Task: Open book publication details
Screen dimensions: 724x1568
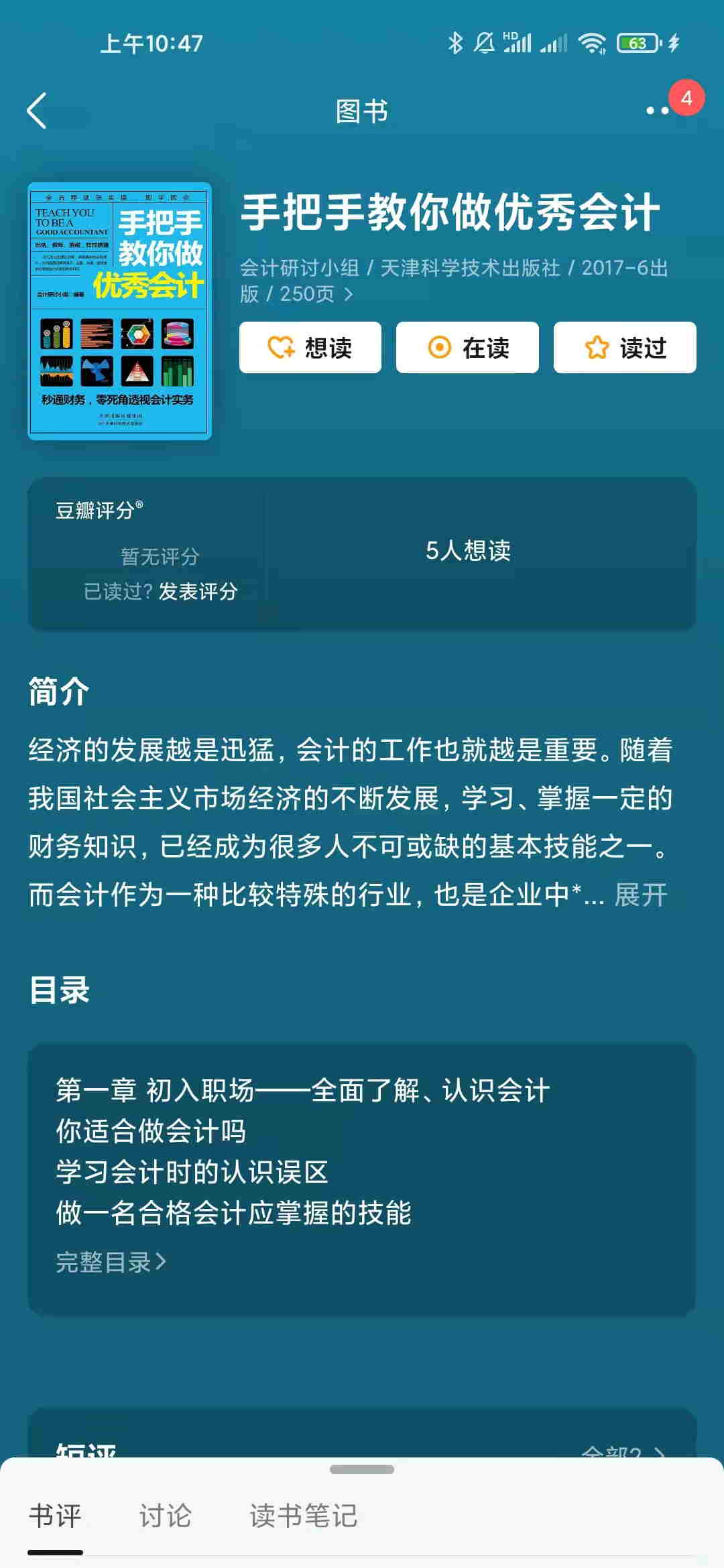Action: coord(453,281)
